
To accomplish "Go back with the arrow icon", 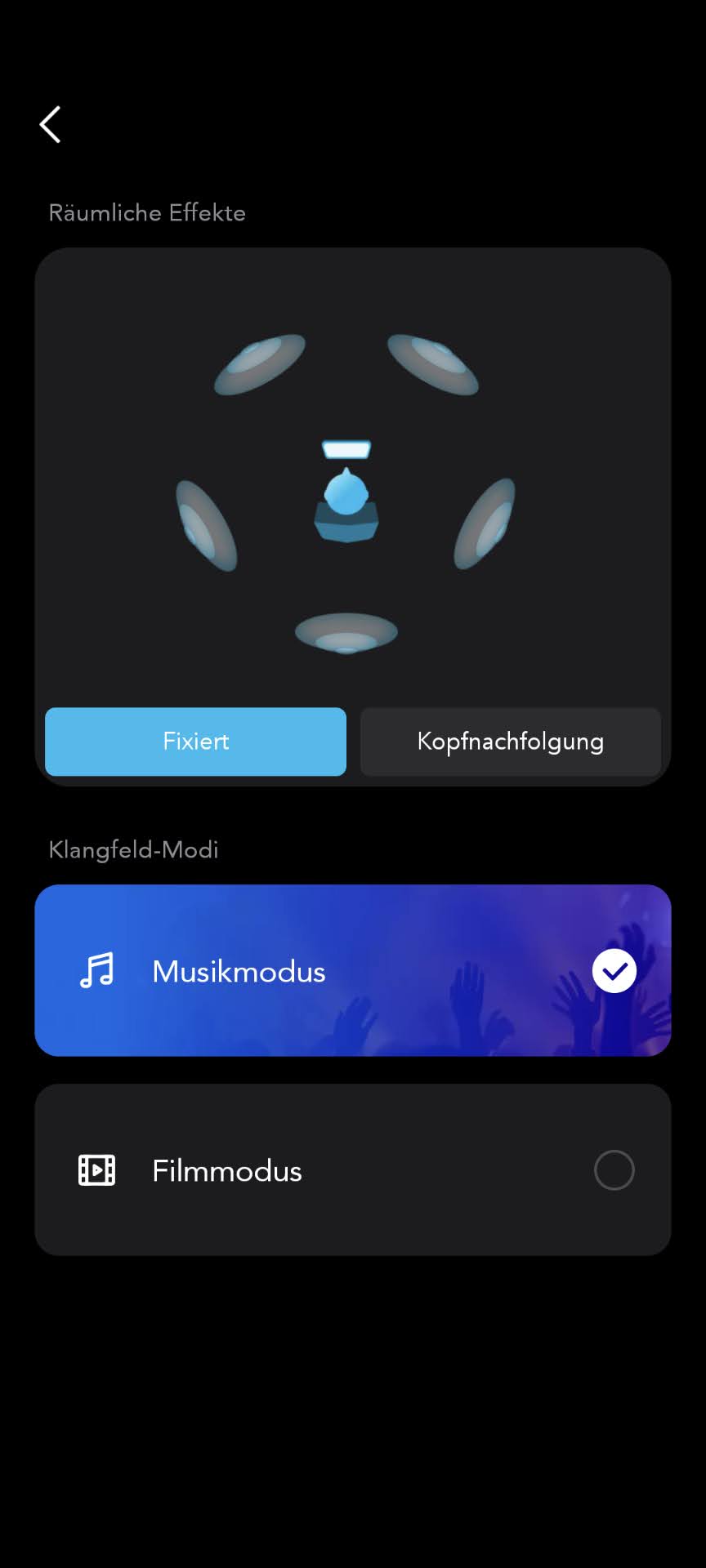I will 51,125.
